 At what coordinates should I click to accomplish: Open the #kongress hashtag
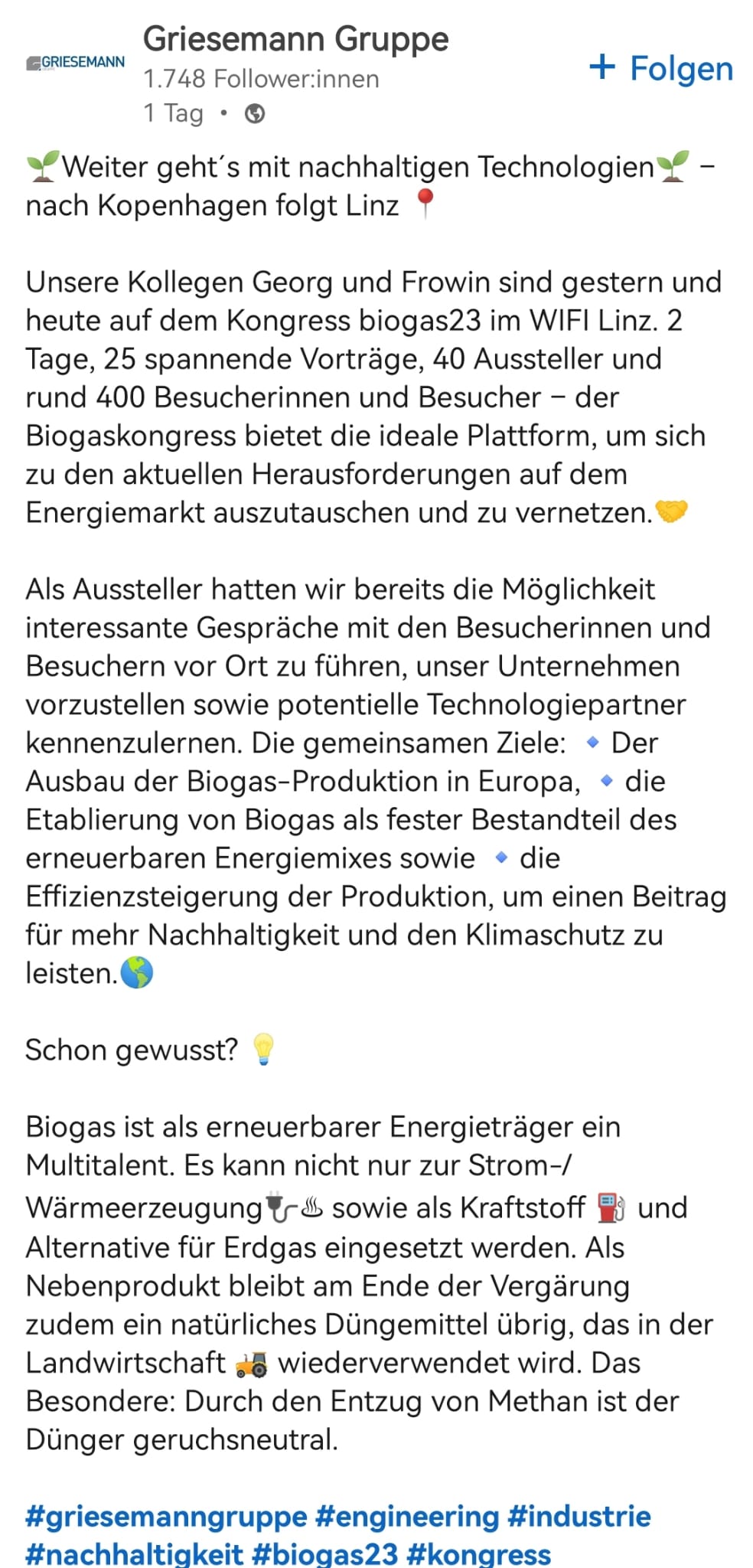coord(479,1553)
